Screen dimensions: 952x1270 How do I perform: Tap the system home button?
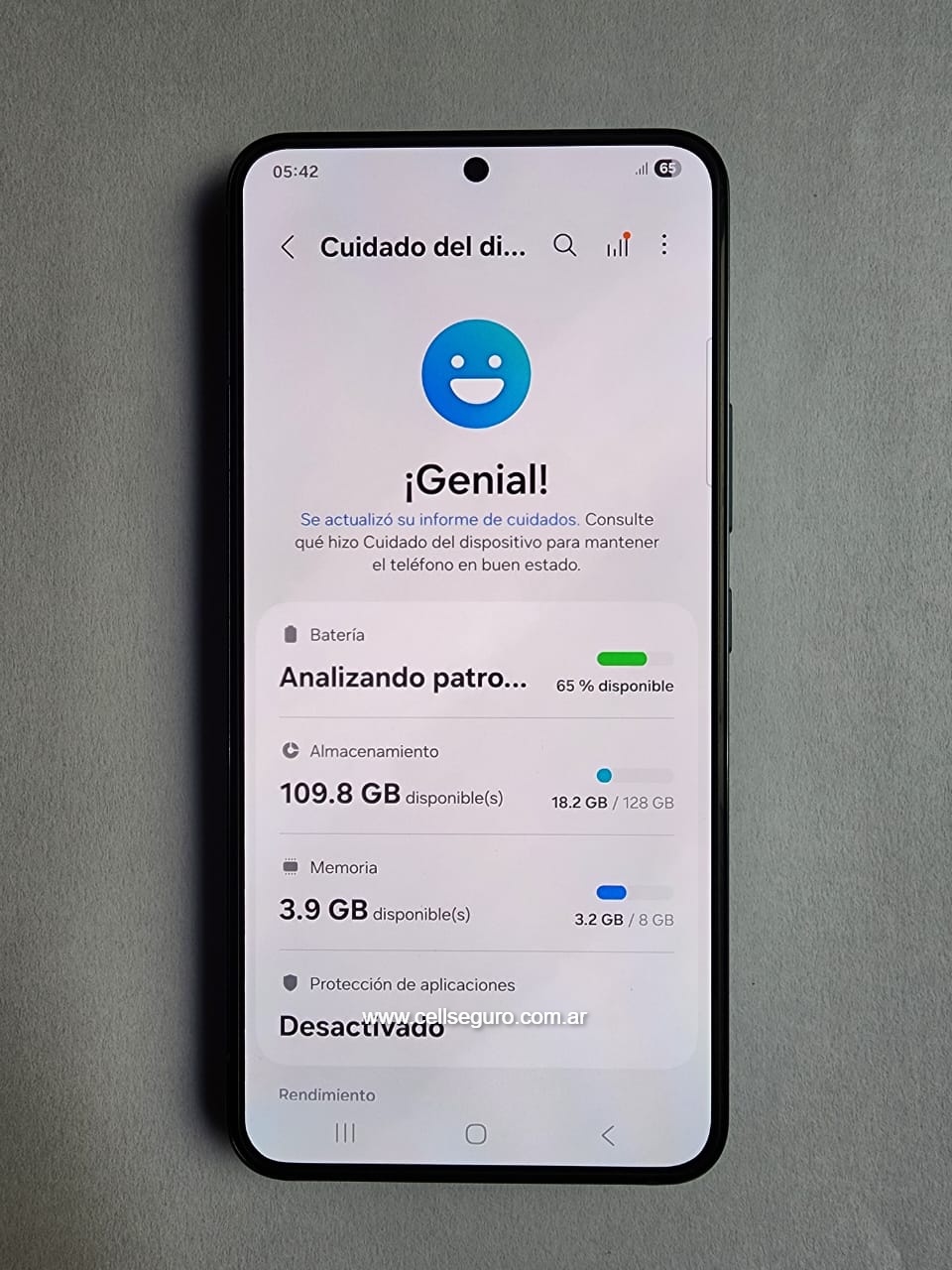(x=476, y=1134)
